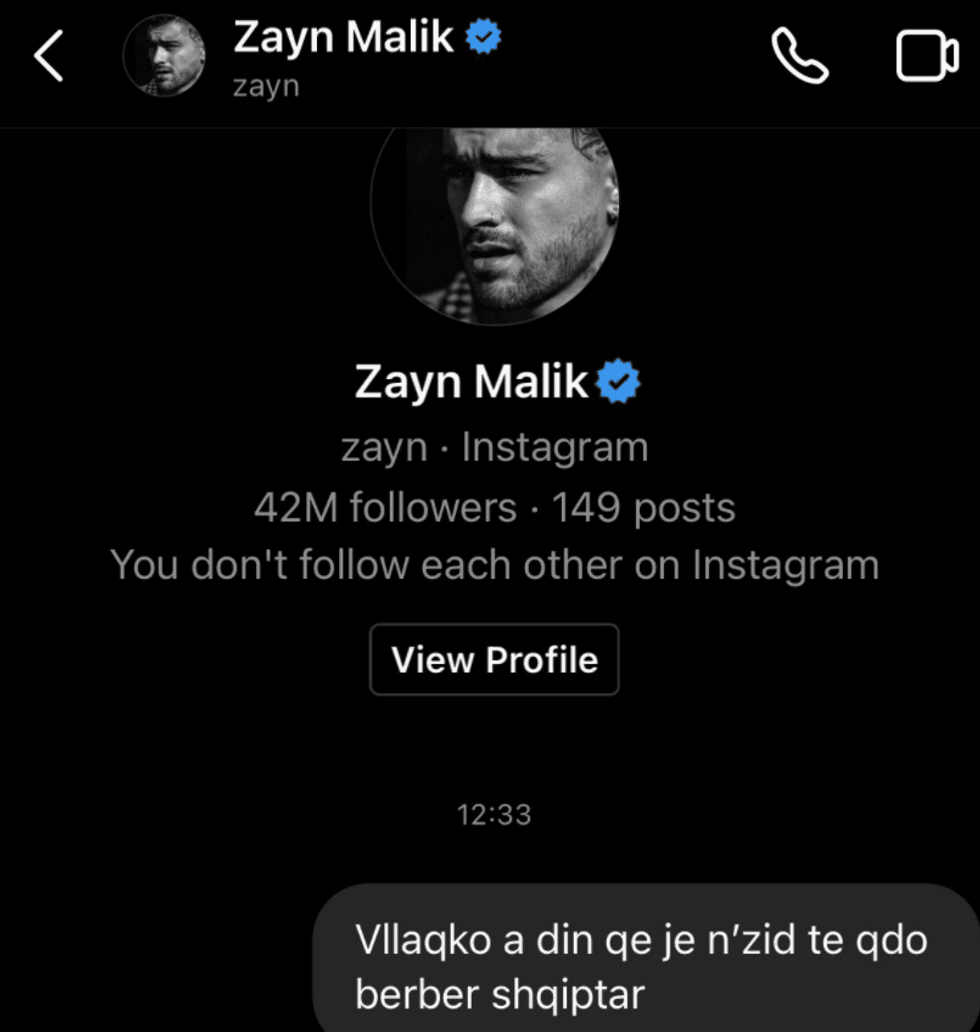Viewport: 980px width, 1032px height.
Task: Click the camera icon for video calling
Action: (926, 57)
